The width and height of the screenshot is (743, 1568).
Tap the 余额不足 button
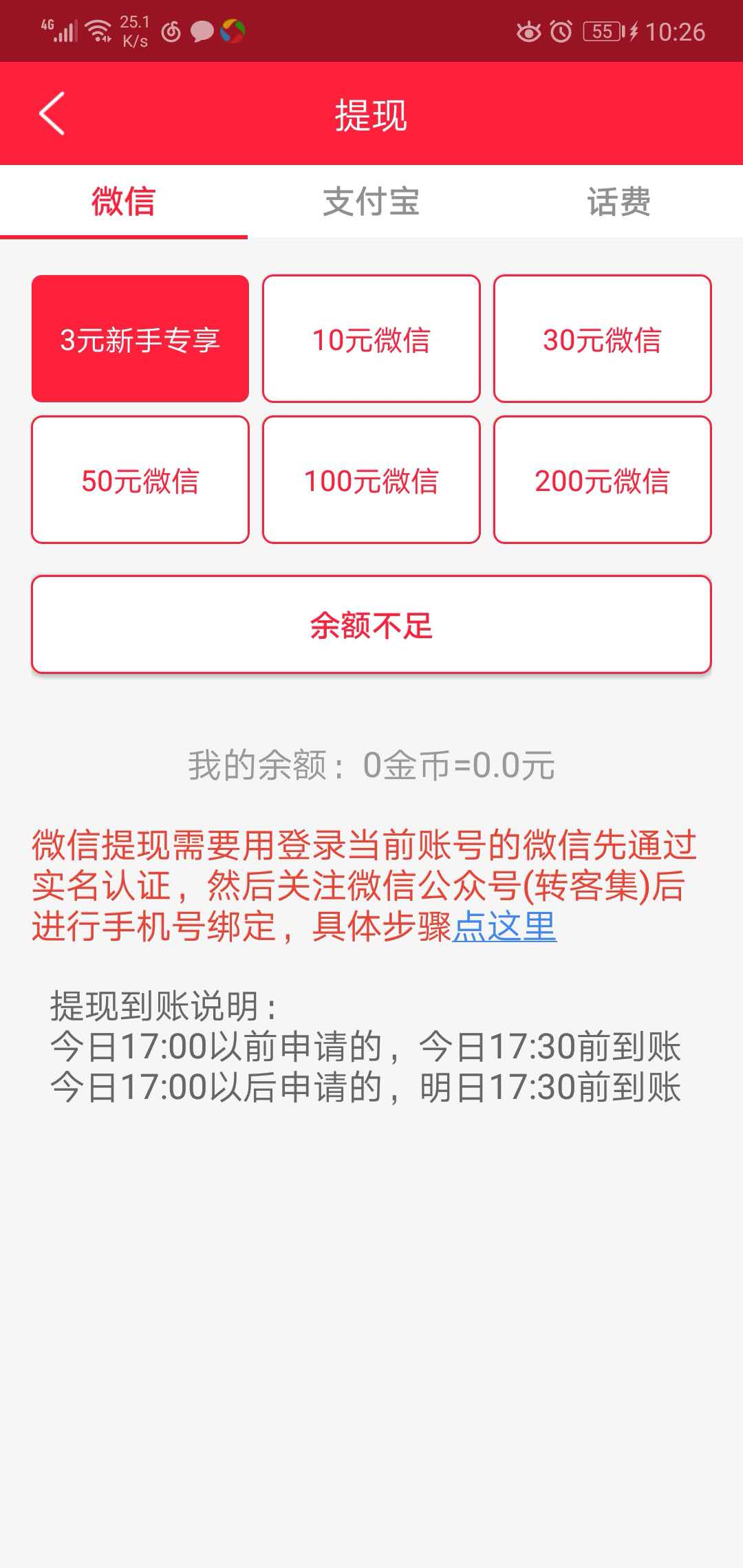point(371,624)
